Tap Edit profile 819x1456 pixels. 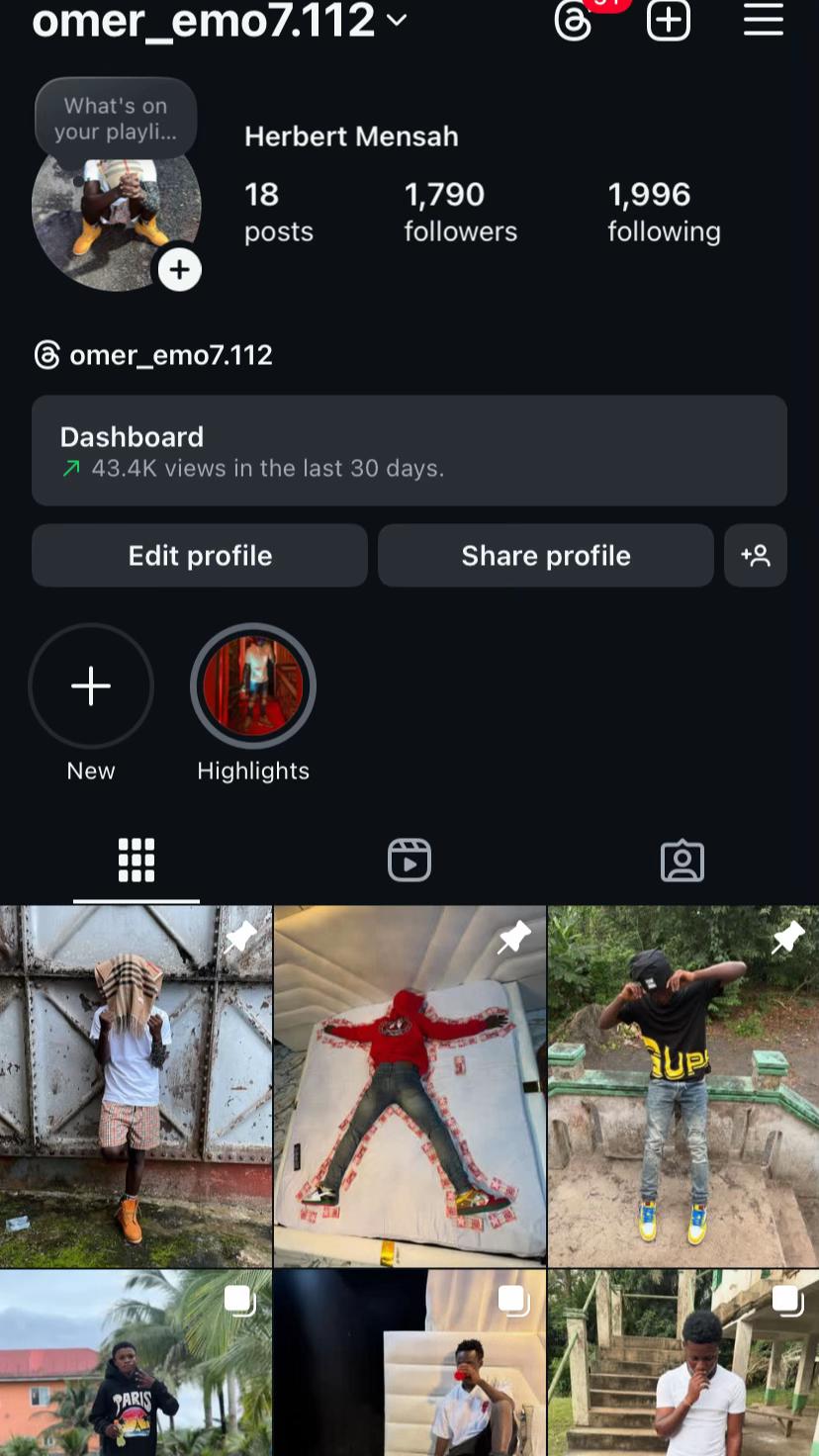click(x=200, y=556)
